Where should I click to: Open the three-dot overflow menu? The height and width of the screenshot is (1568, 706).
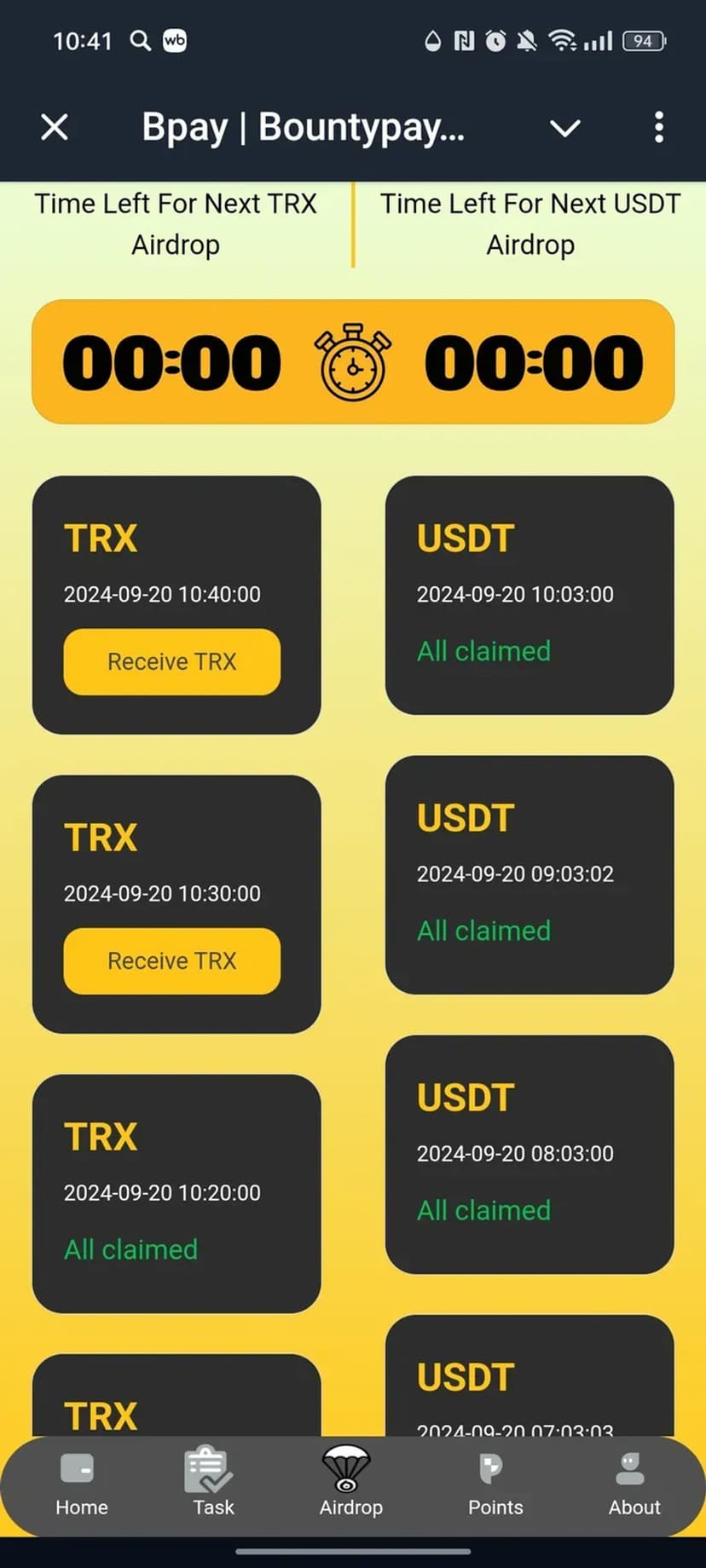point(658,128)
